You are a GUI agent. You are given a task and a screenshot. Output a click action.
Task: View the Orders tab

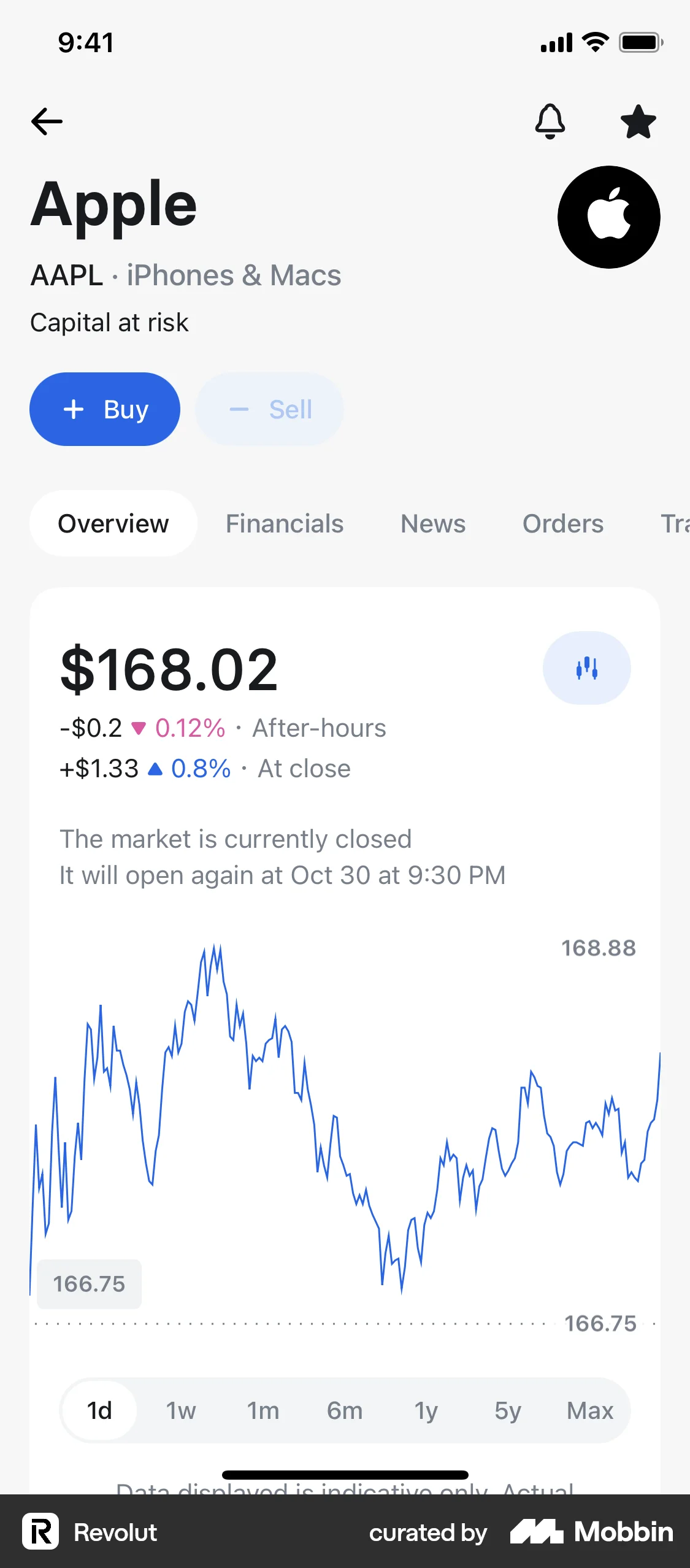click(562, 524)
